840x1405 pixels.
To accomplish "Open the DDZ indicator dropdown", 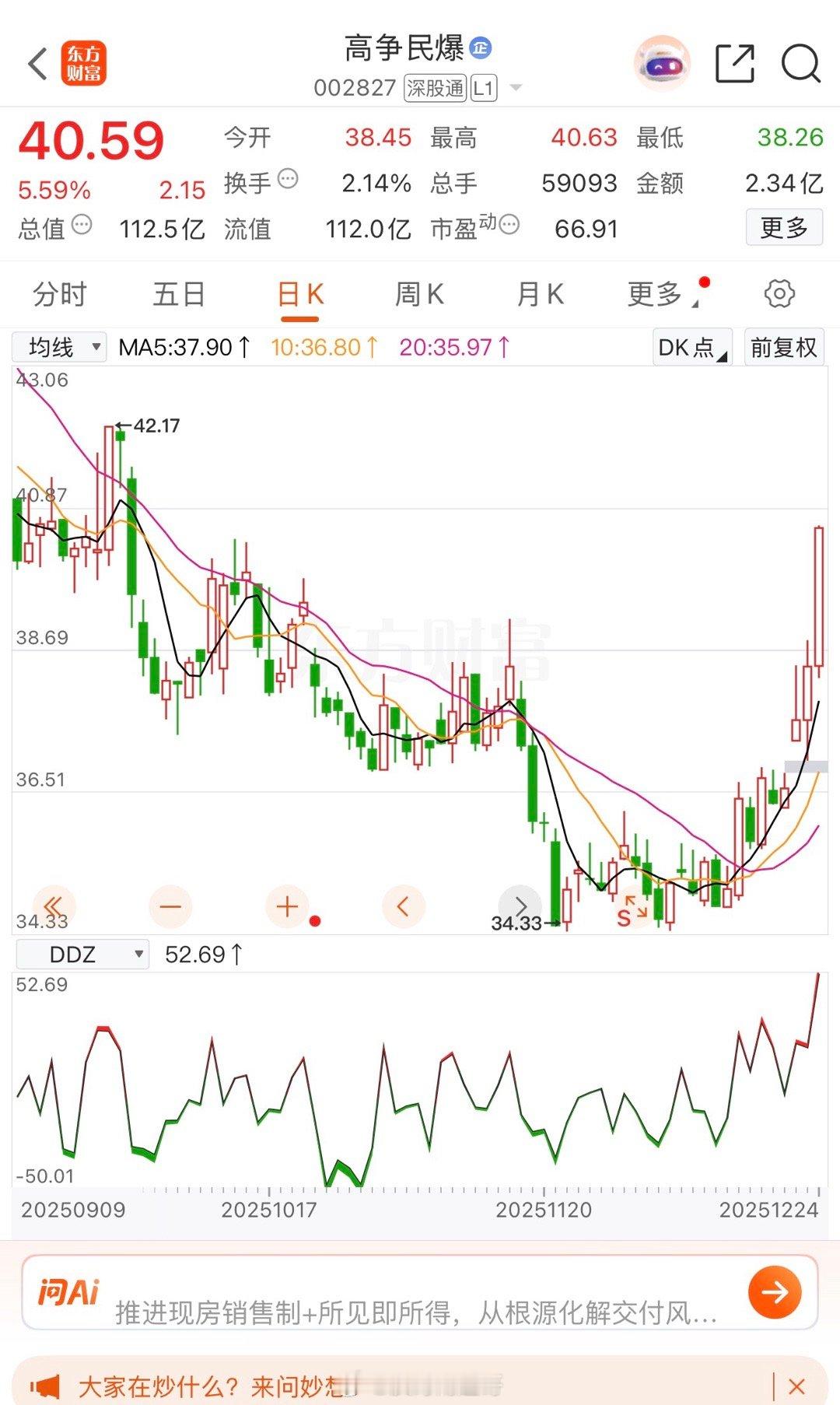I will [x=82, y=953].
